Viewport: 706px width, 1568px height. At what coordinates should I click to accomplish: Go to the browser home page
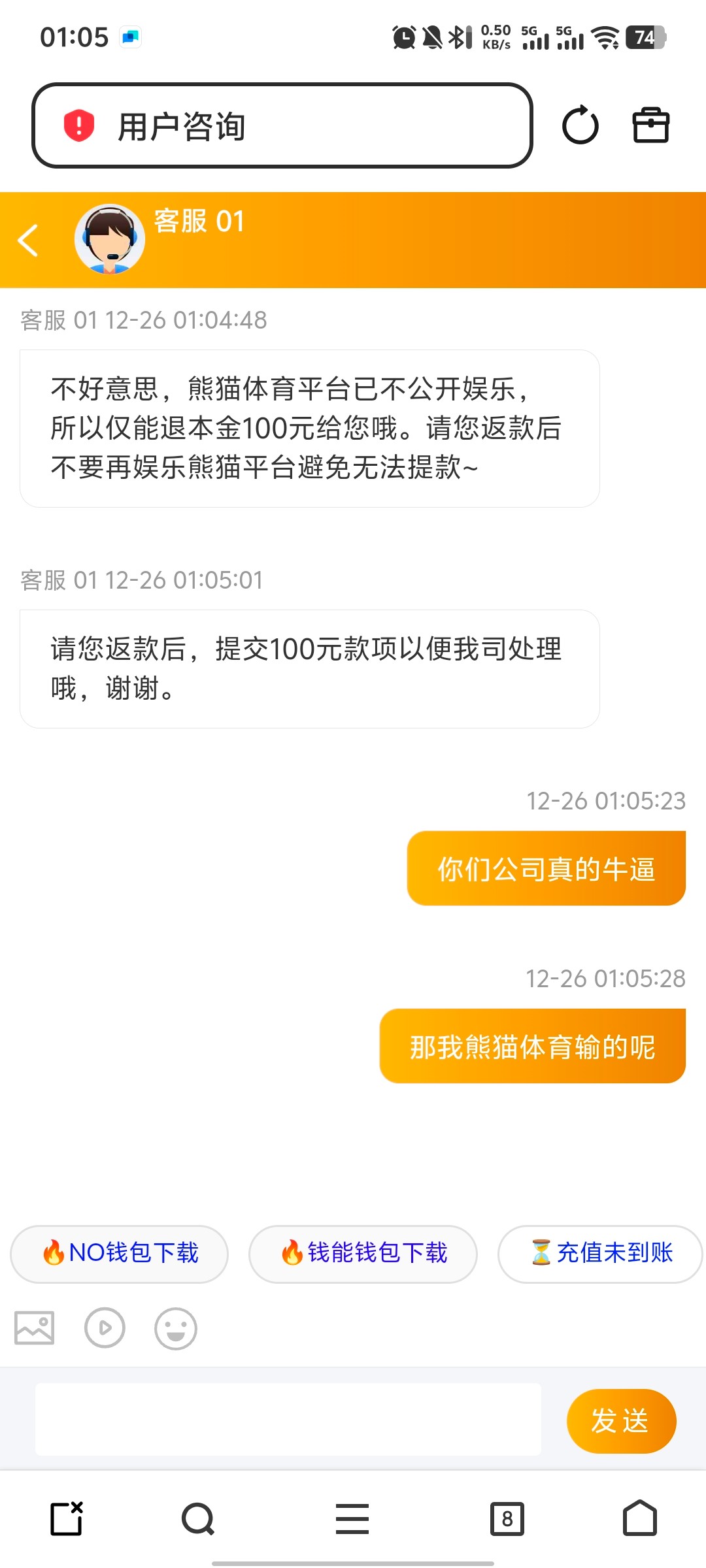[x=639, y=1518]
